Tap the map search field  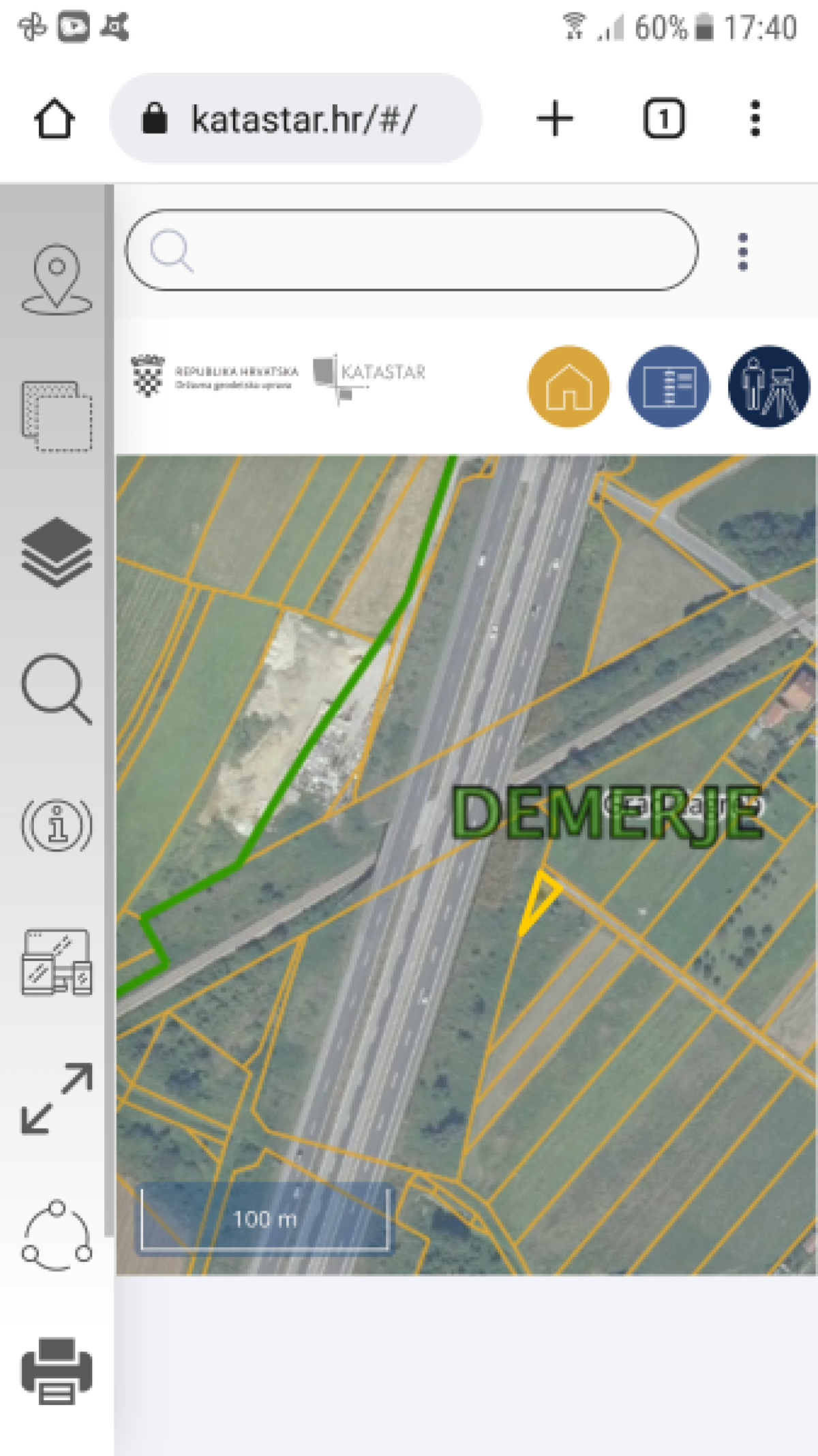click(412, 250)
